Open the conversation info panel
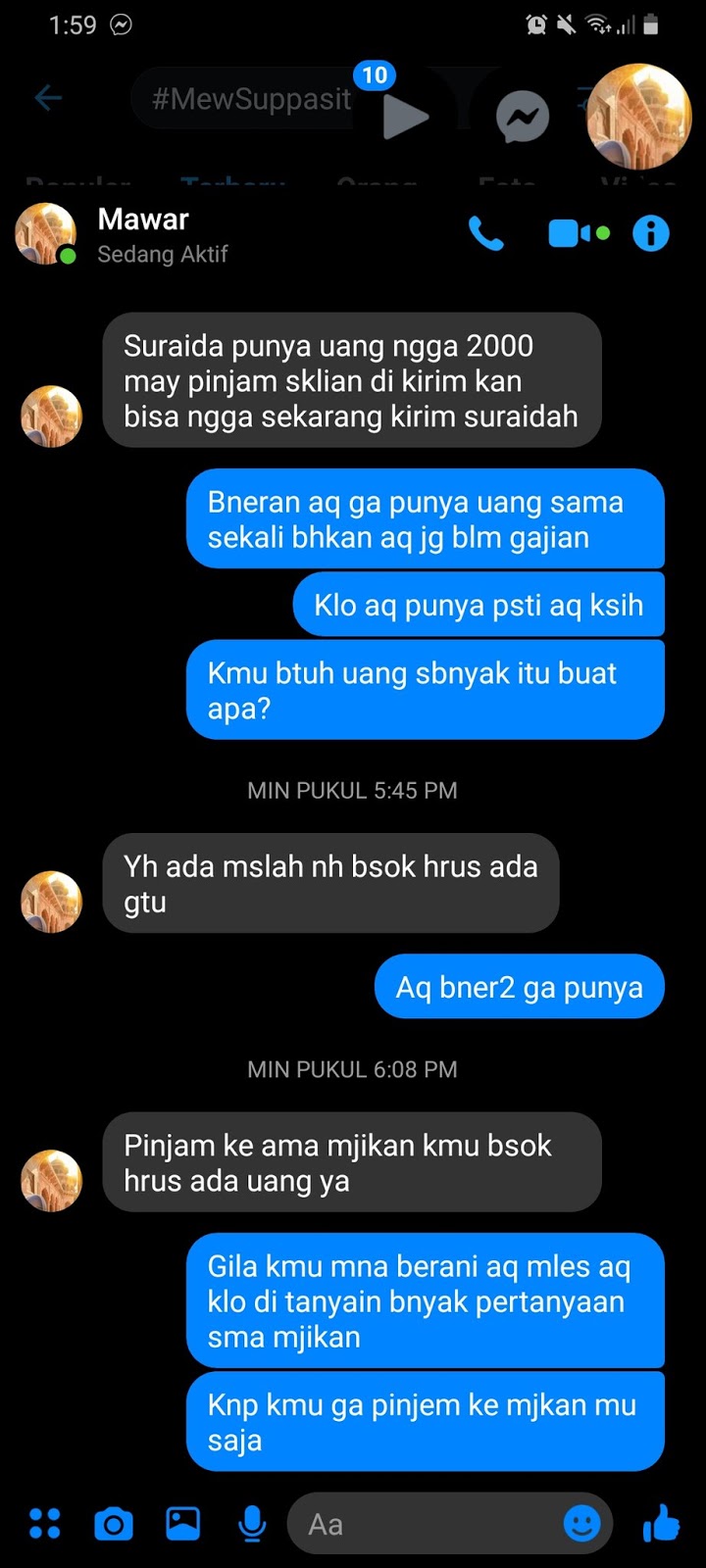This screenshot has height=1568, width=706. tap(650, 233)
